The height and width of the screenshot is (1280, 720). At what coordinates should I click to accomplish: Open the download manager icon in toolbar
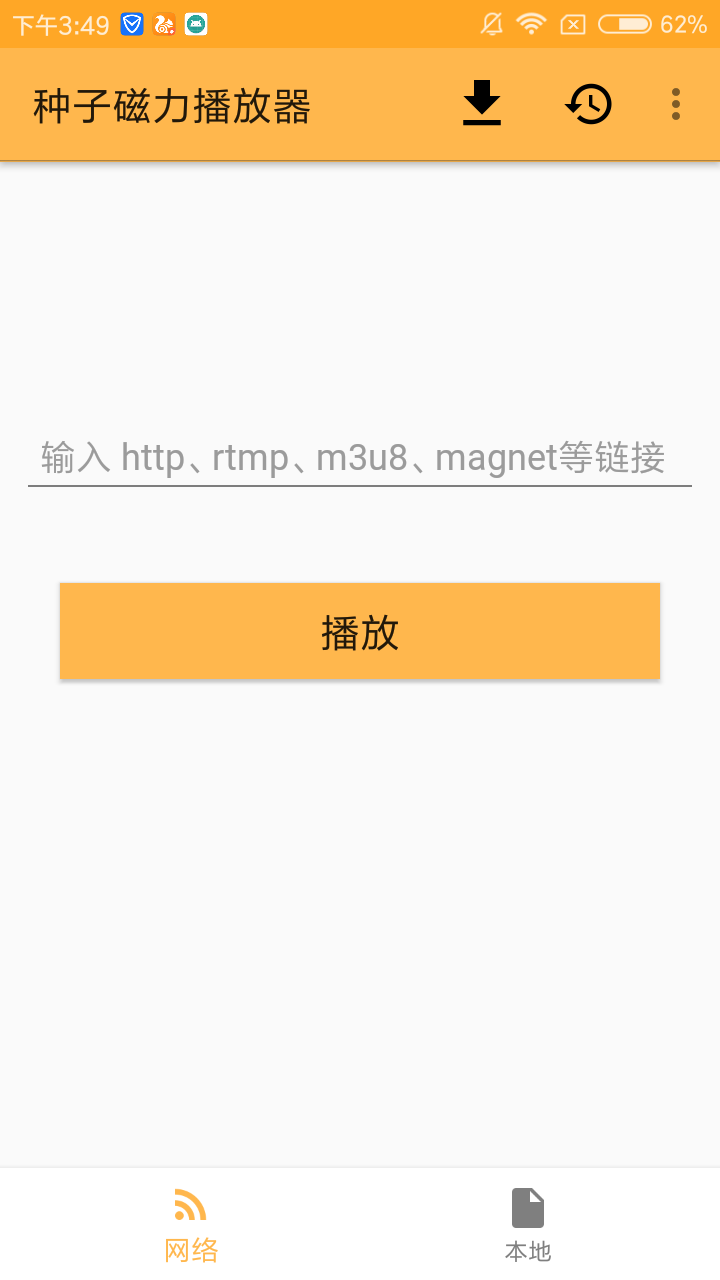pyautogui.click(x=482, y=103)
